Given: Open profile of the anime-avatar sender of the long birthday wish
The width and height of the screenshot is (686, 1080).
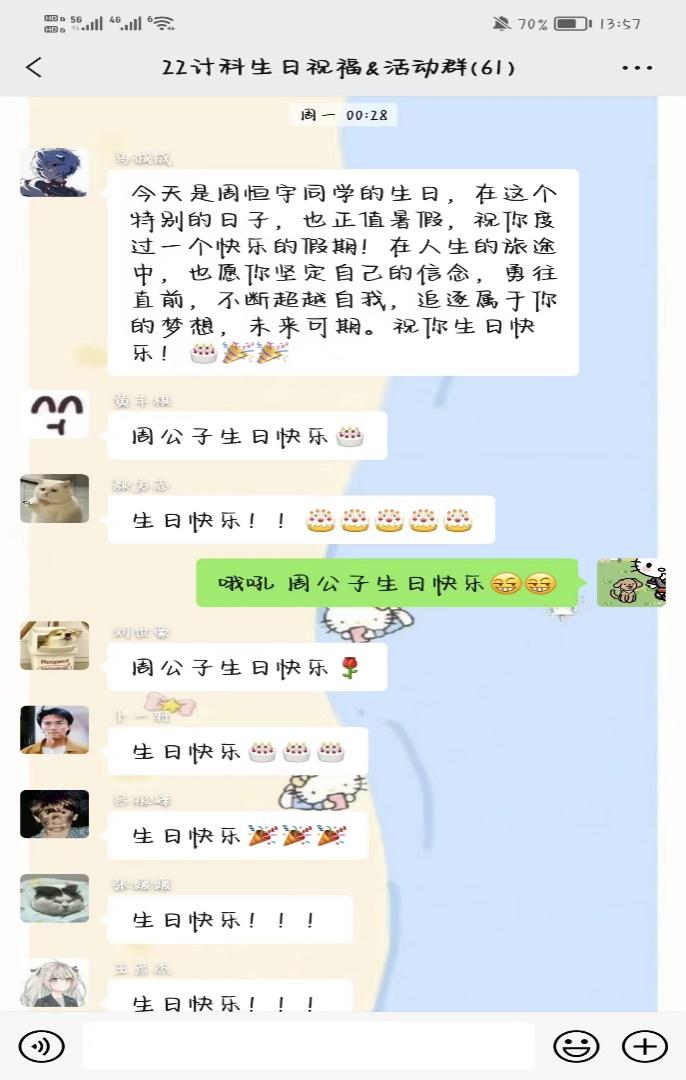Looking at the screenshot, I should [x=54, y=172].
